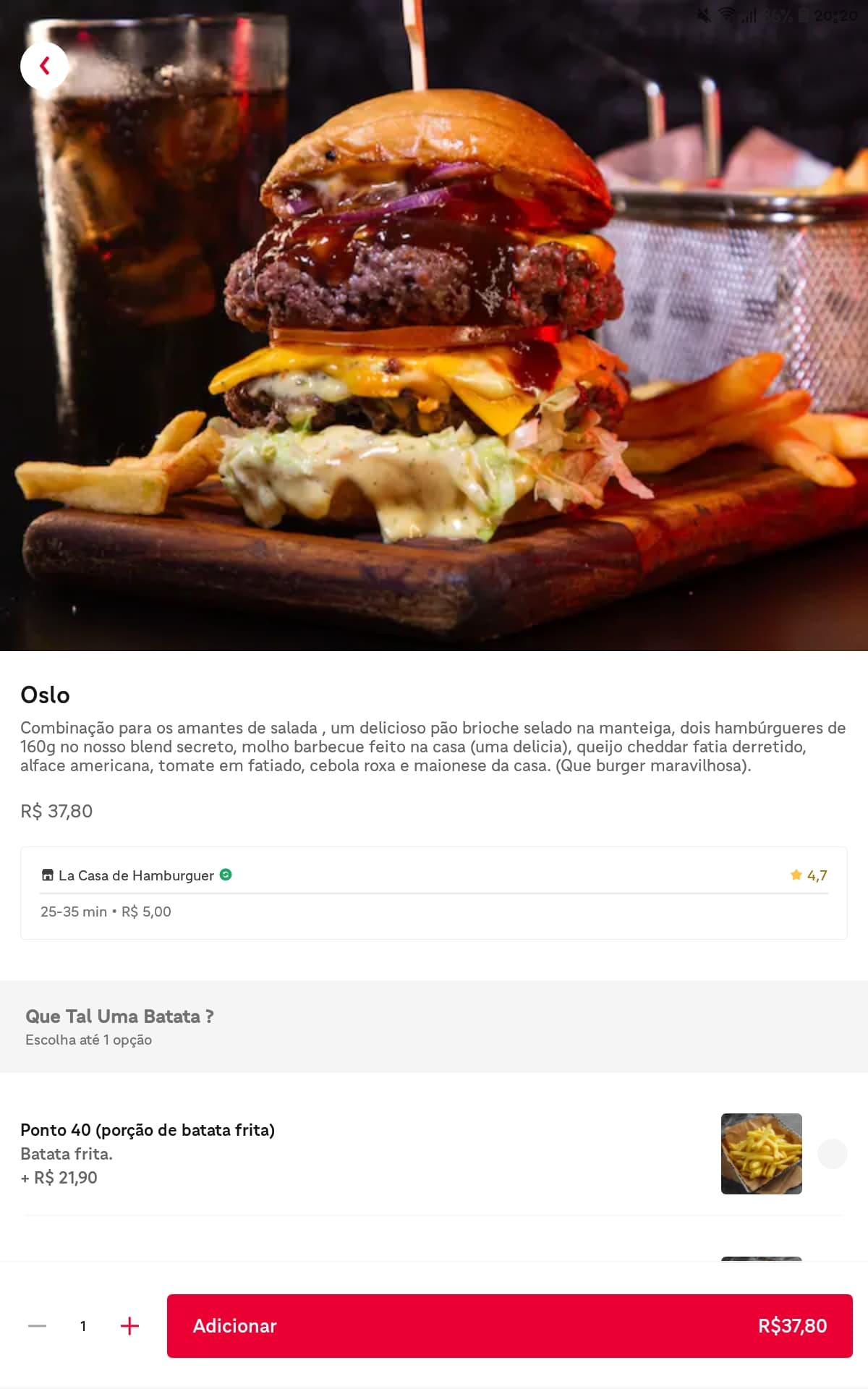The width and height of the screenshot is (868, 1389).
Task: Decrease quantity with the minus button
Action: click(37, 1326)
